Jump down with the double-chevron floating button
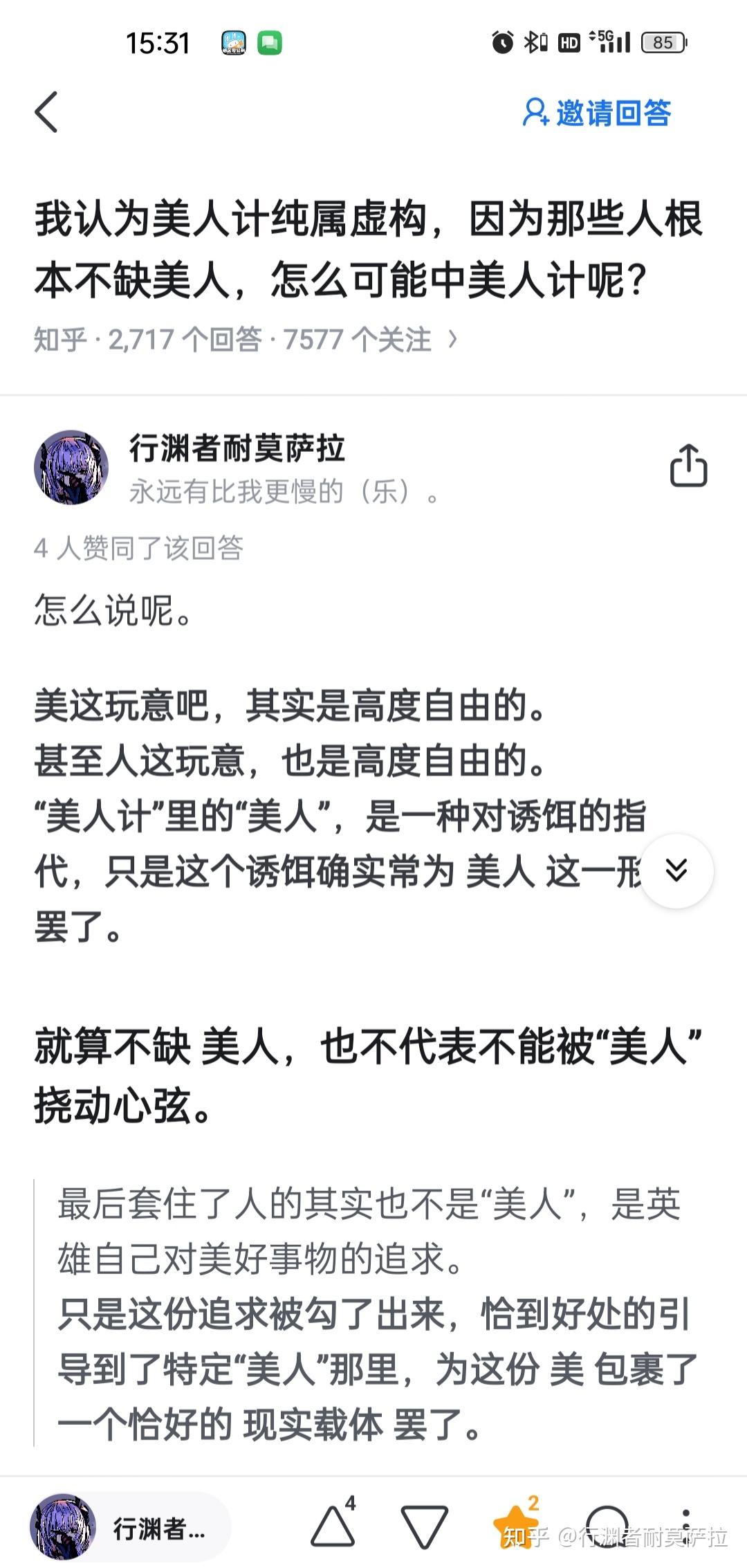Image resolution: width=747 pixels, height=1568 pixels. [676, 870]
